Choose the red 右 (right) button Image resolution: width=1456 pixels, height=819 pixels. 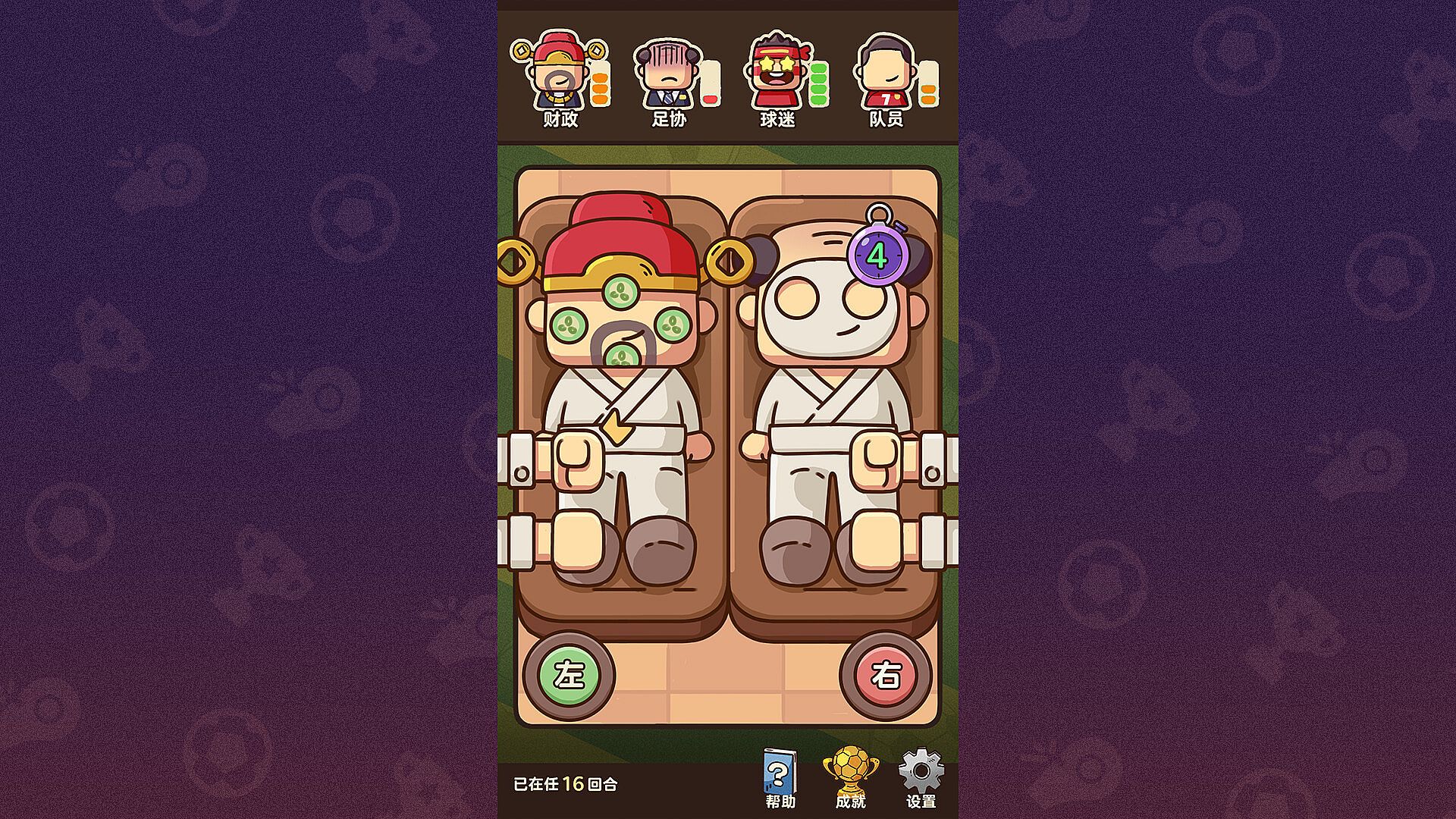pos(885,674)
